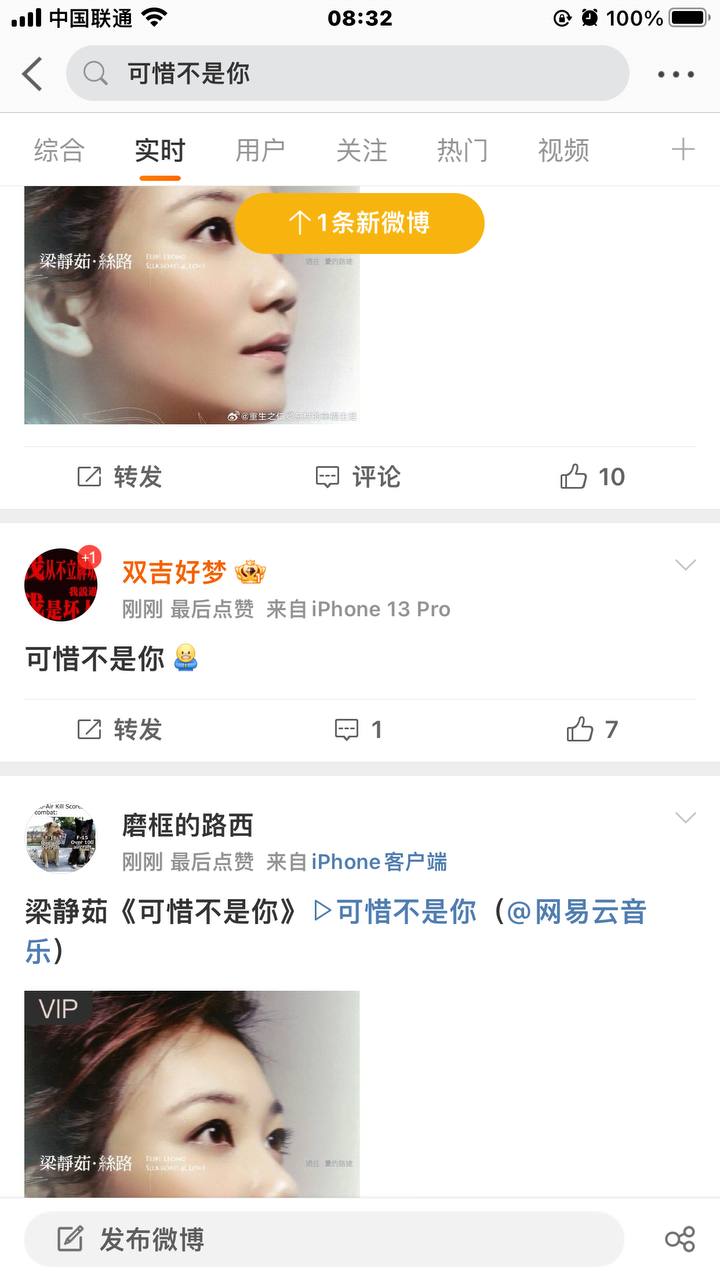720x1280 pixels.
Task: Go back using the top-left arrow
Action: 33,74
